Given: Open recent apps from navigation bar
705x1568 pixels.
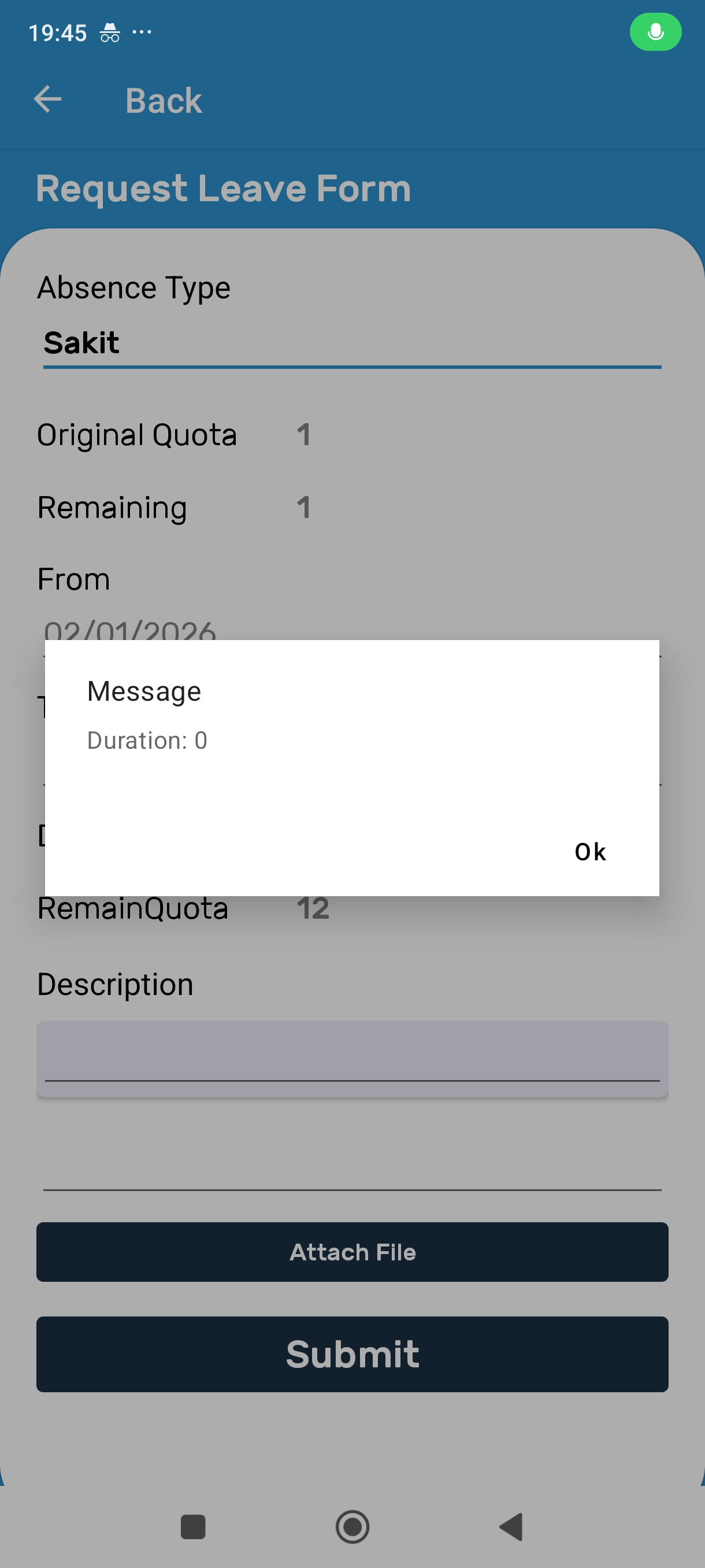Looking at the screenshot, I should (x=193, y=1526).
